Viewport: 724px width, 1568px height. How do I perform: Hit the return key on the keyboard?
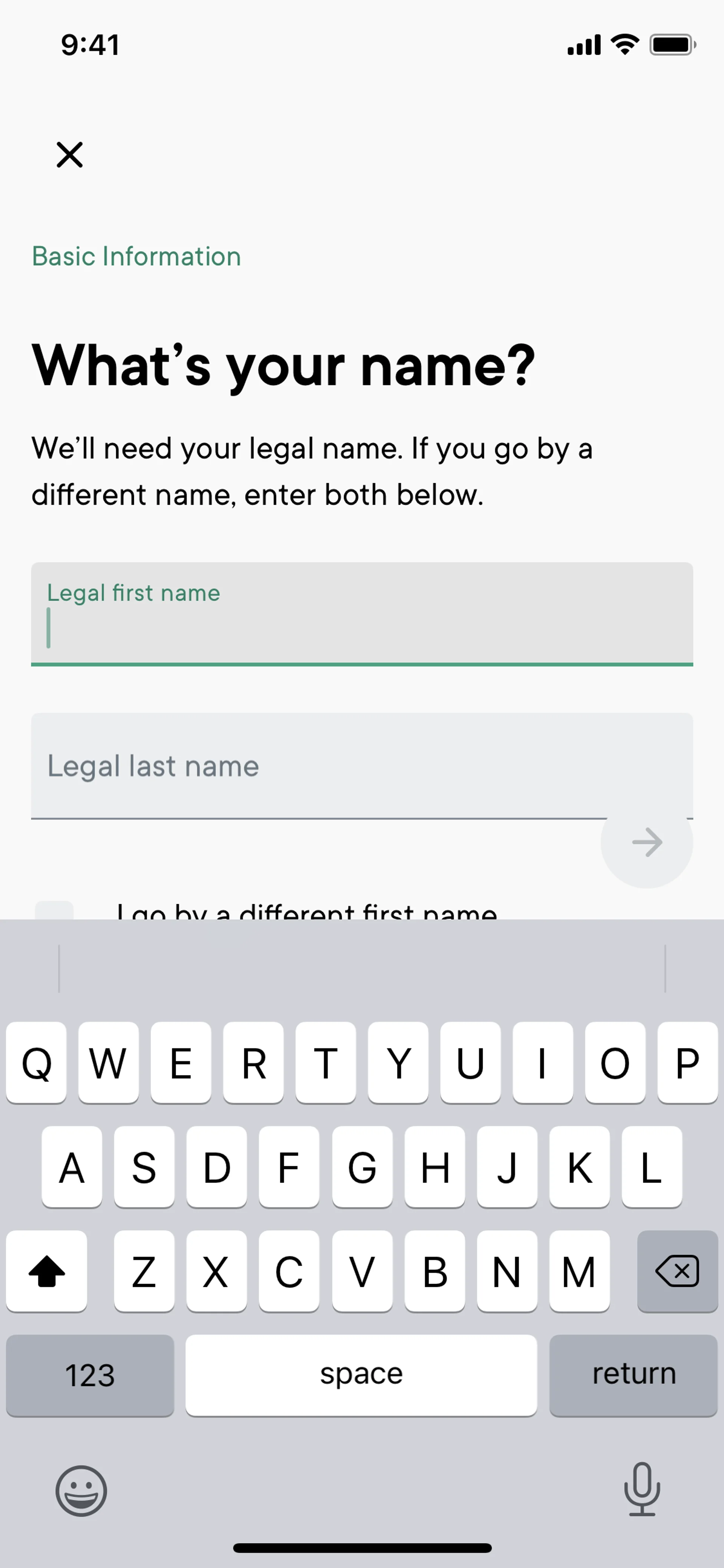[633, 1375]
